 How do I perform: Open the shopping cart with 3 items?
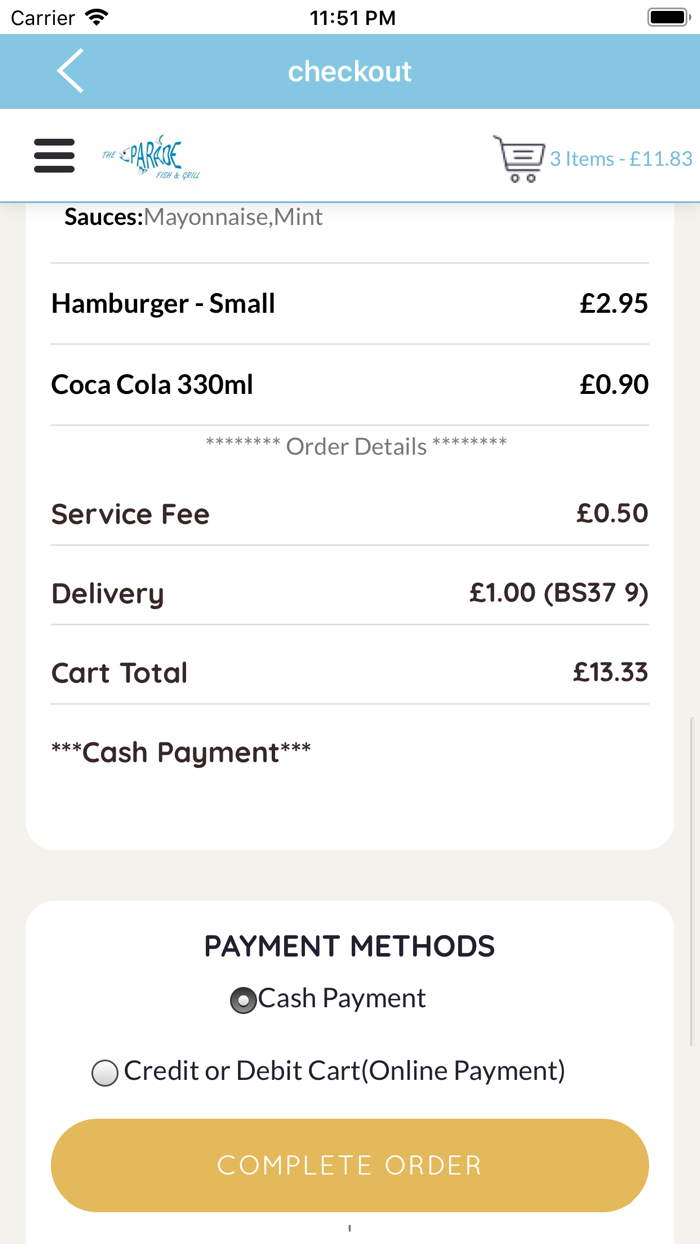[x=592, y=159]
